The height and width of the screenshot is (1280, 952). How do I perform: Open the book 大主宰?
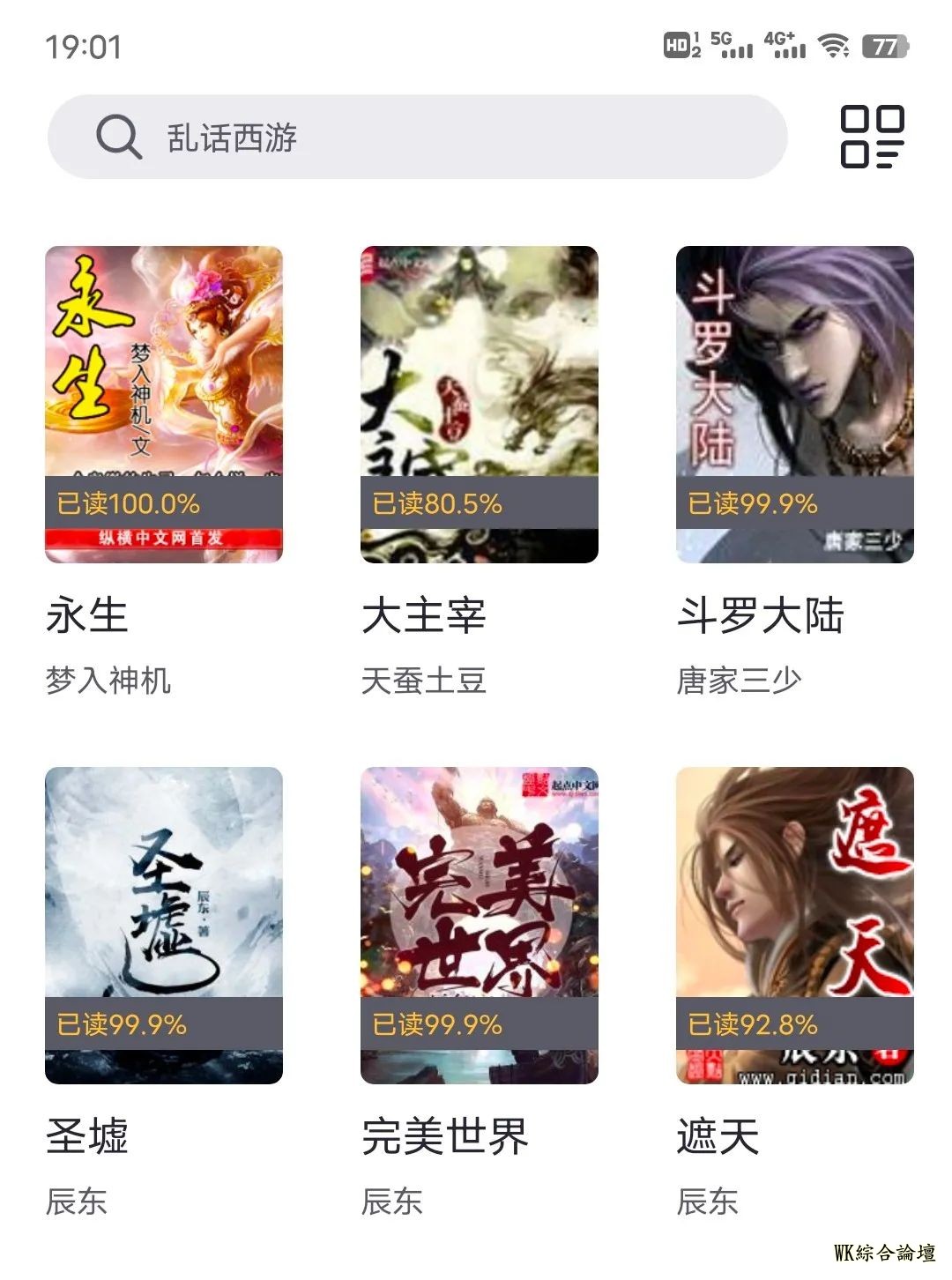tap(479, 405)
